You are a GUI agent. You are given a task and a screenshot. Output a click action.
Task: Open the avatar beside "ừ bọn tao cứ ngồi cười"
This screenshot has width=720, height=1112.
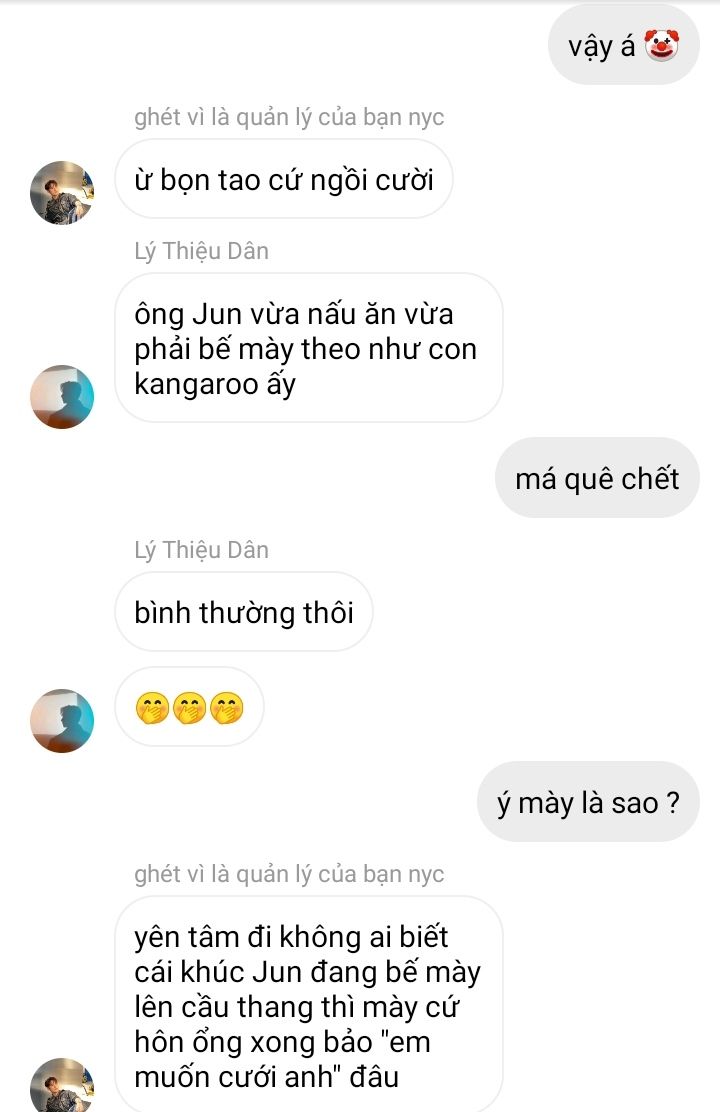tap(62, 193)
